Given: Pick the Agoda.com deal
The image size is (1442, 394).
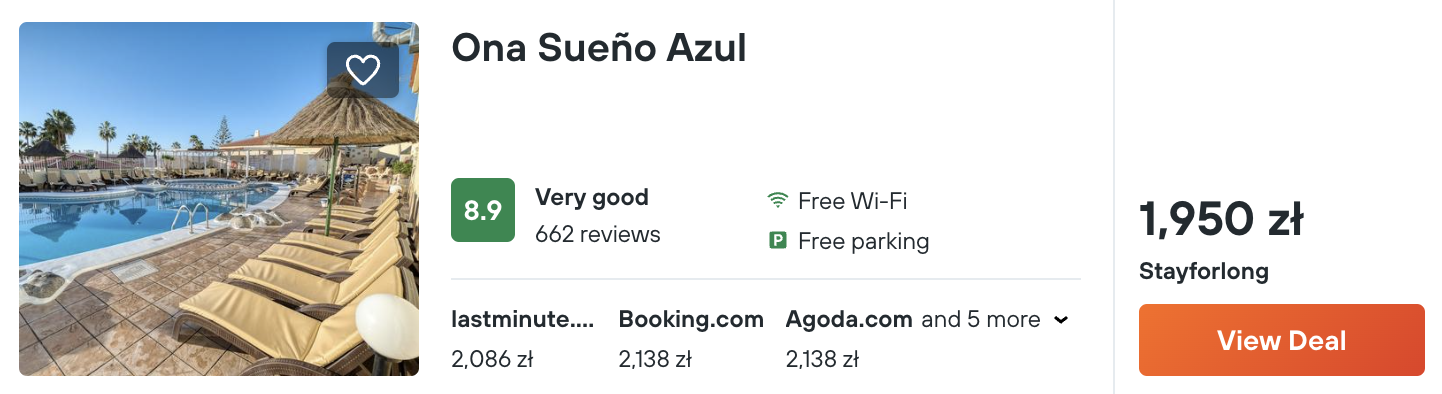Looking at the screenshot, I should [x=849, y=339].
